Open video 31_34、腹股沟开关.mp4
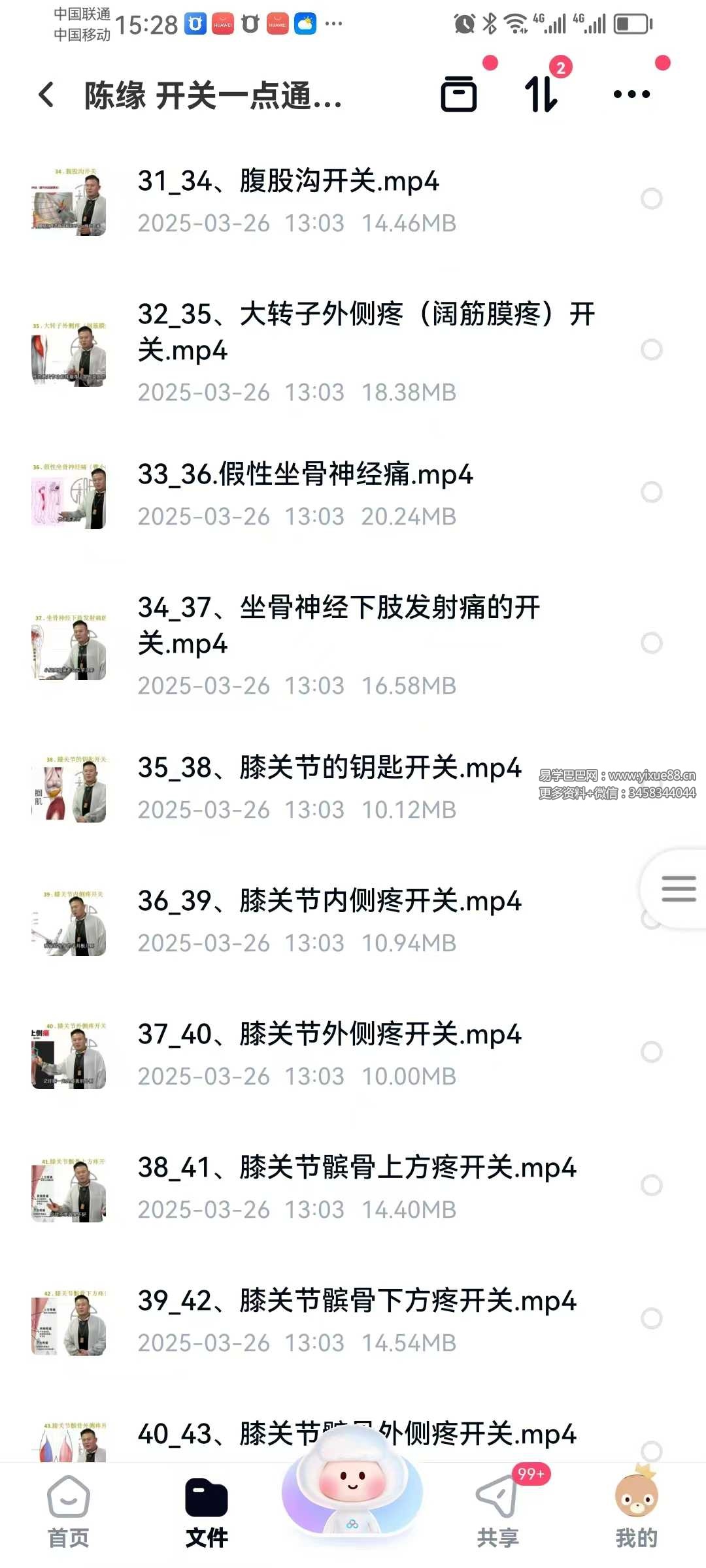This screenshot has height=1568, width=706. pyautogui.click(x=288, y=182)
